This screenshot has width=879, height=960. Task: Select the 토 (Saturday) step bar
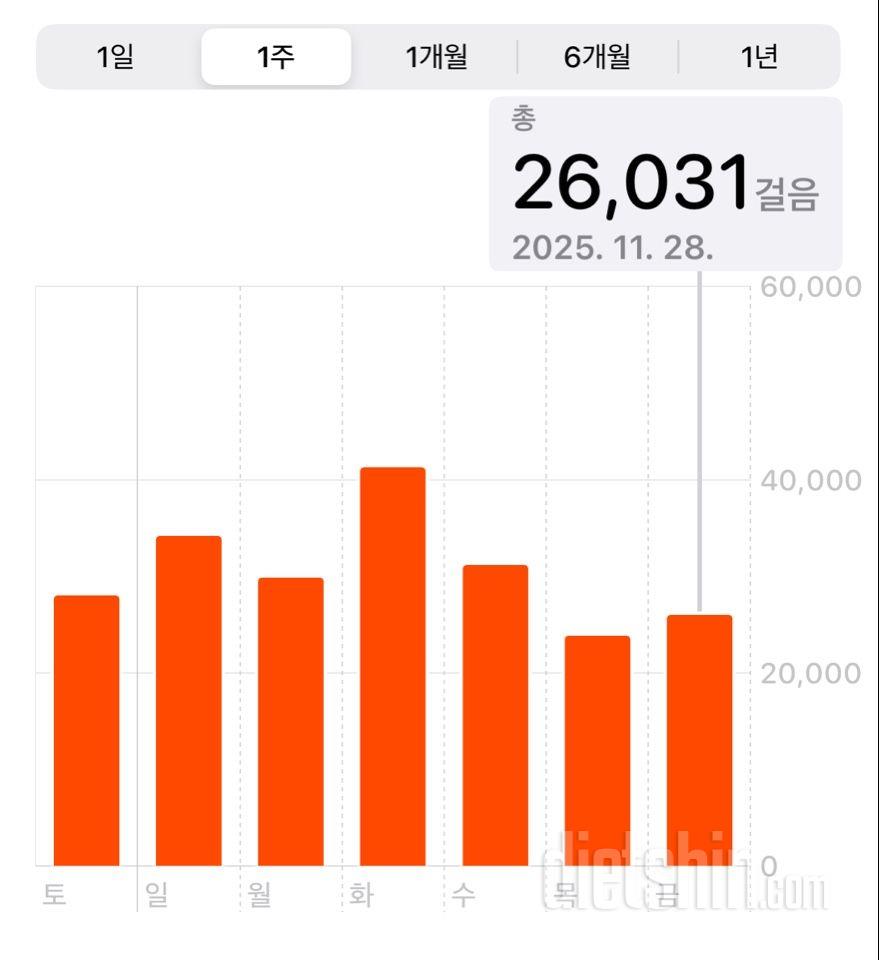(85, 730)
